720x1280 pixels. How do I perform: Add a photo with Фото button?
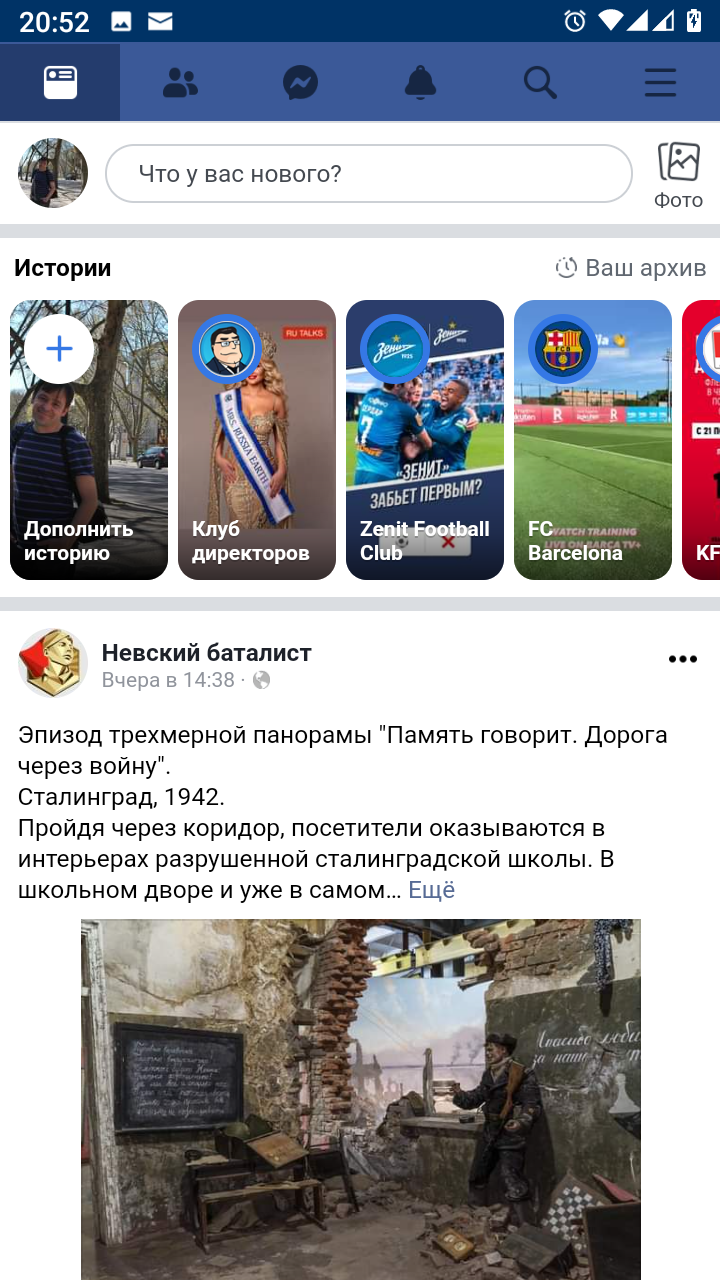(678, 174)
